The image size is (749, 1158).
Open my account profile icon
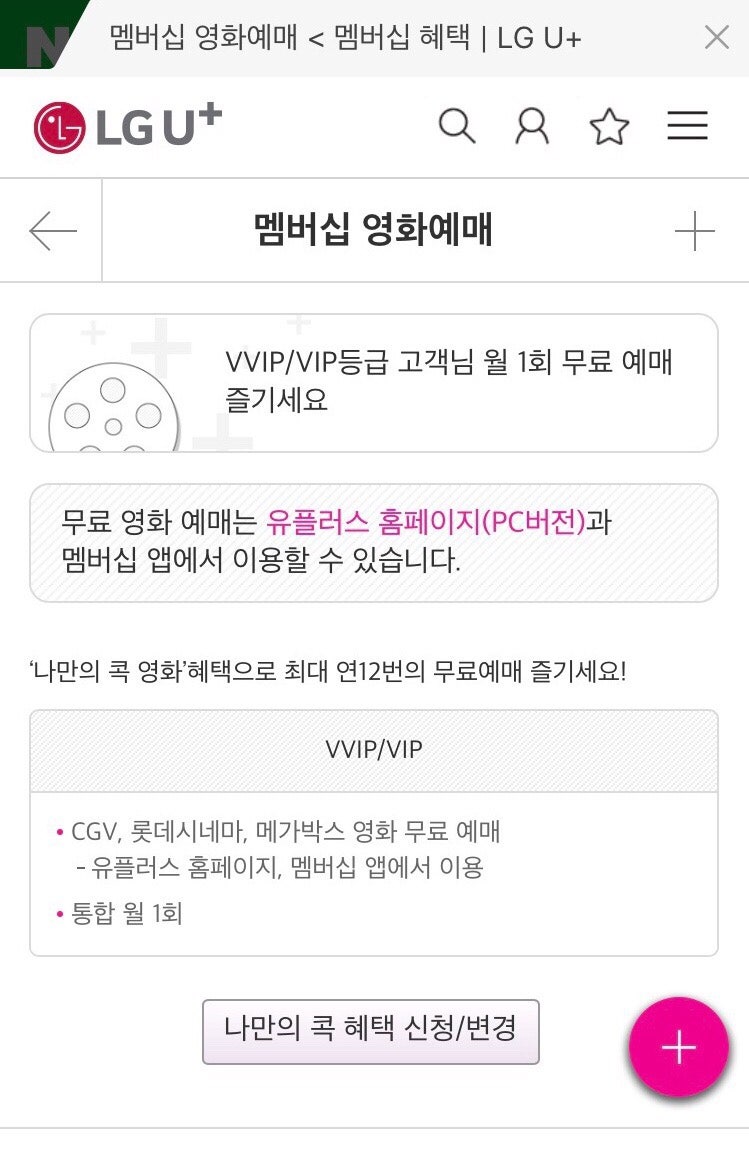point(532,127)
